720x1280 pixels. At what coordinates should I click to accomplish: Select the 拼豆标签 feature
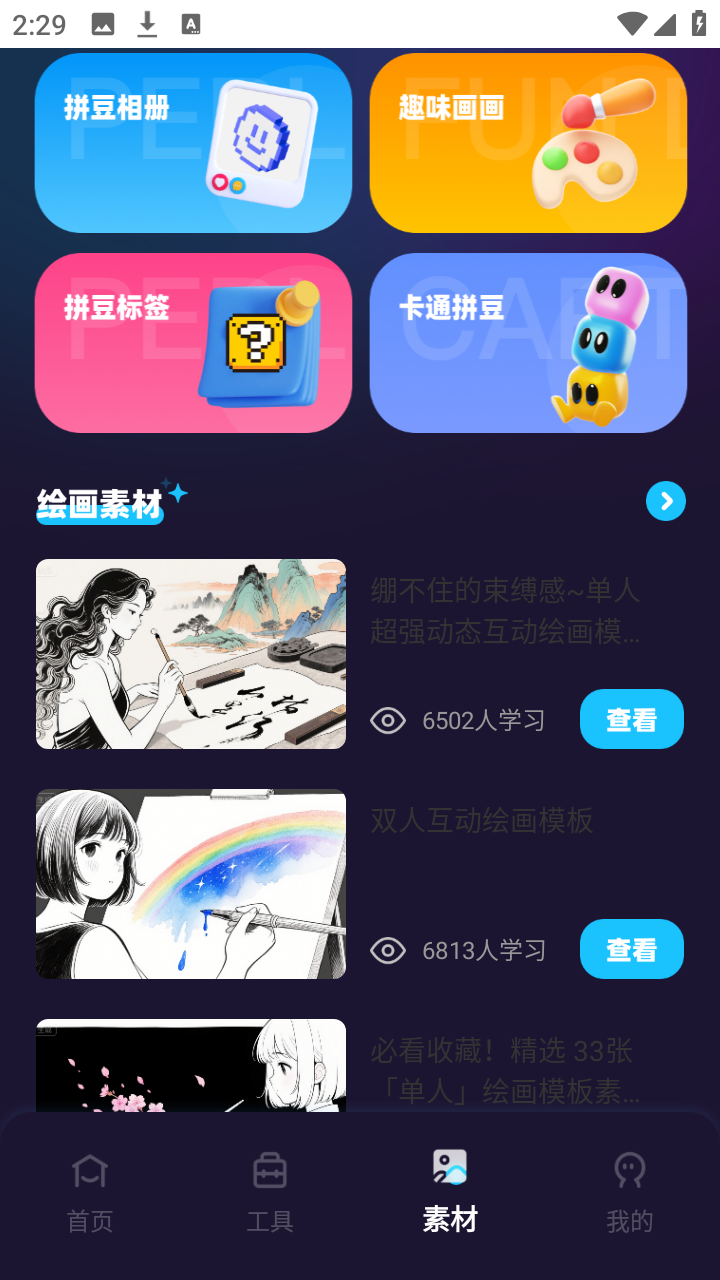(193, 343)
